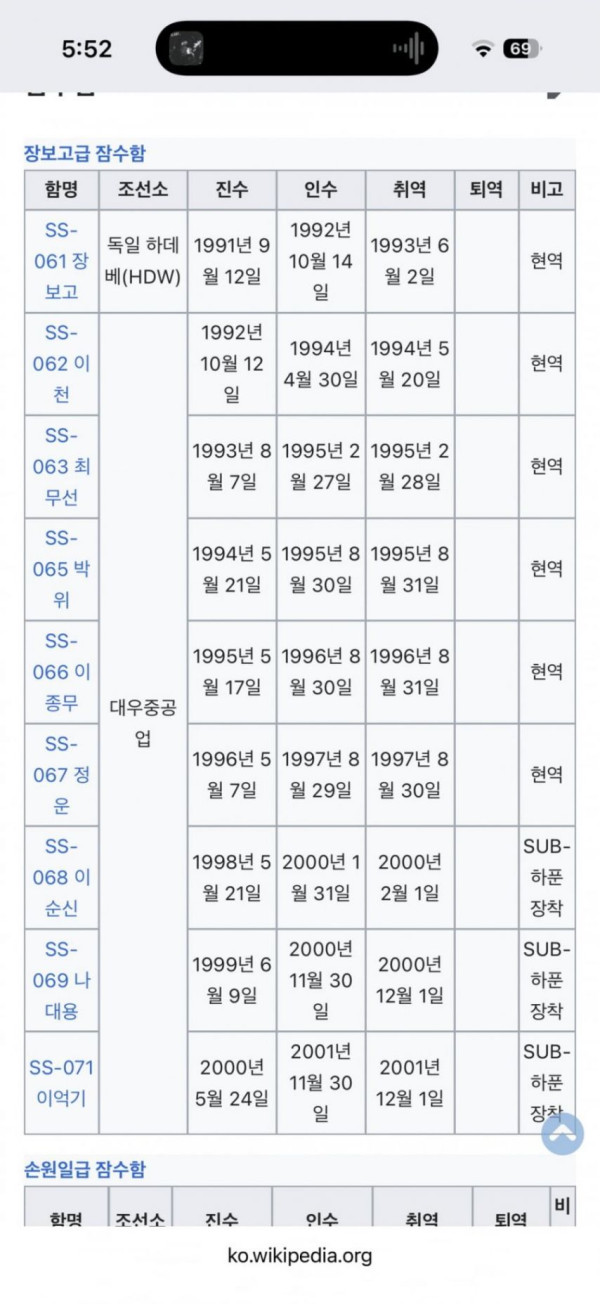600x1304 pixels.
Task: Open the 장보고급 잠수함 heading link
Action: pyautogui.click(x=85, y=154)
